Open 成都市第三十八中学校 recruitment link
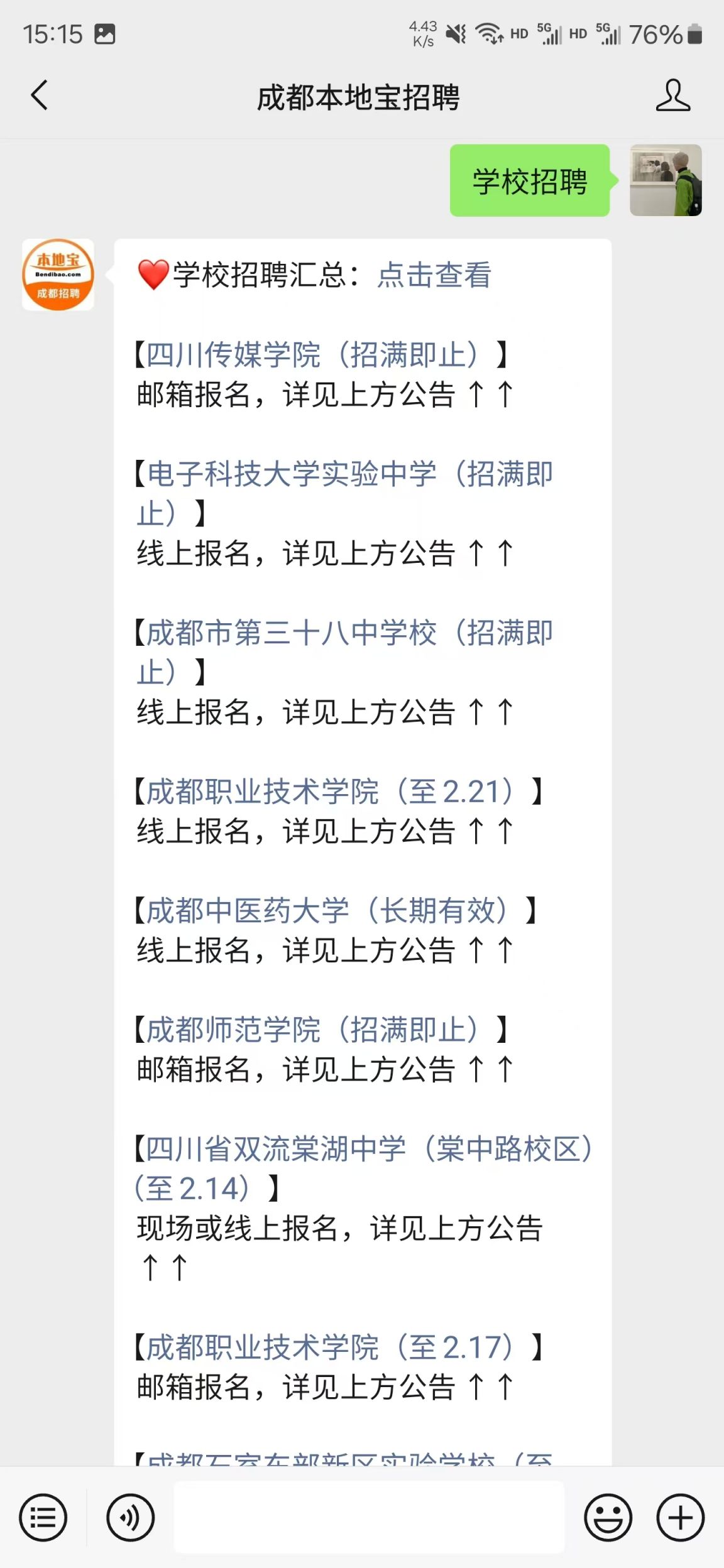724x1568 pixels. [344, 652]
